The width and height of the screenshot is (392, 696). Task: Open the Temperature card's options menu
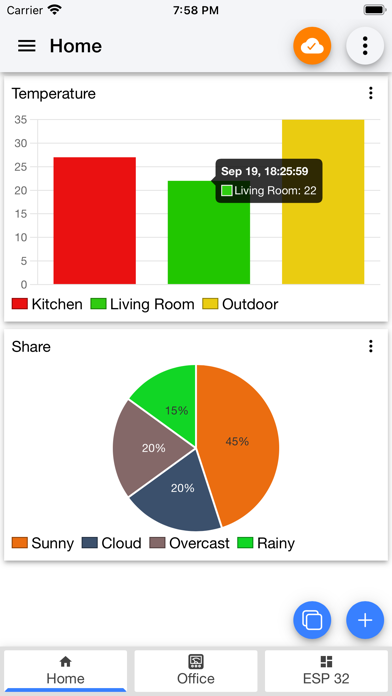[371, 93]
